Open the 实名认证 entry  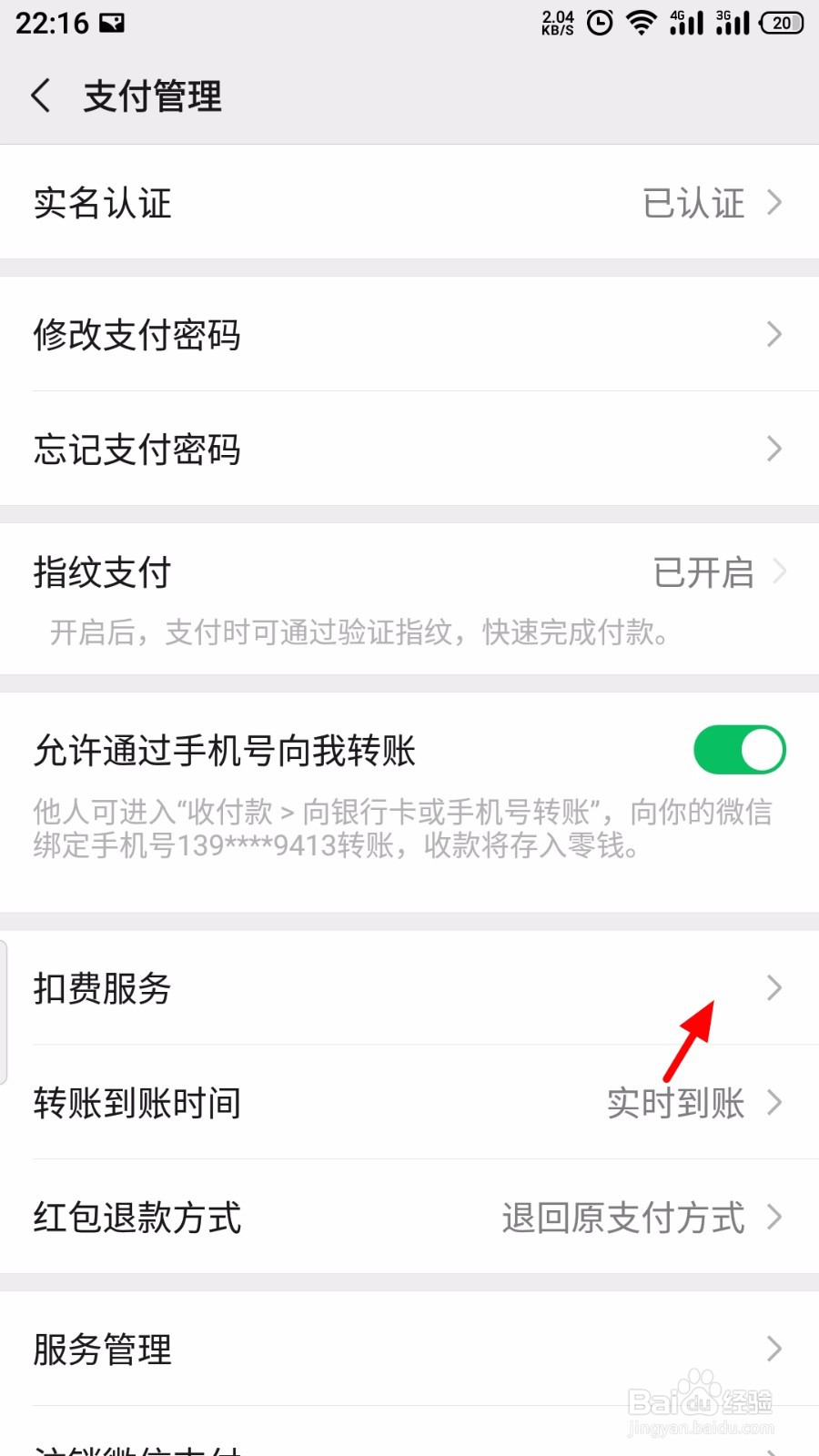(x=409, y=203)
